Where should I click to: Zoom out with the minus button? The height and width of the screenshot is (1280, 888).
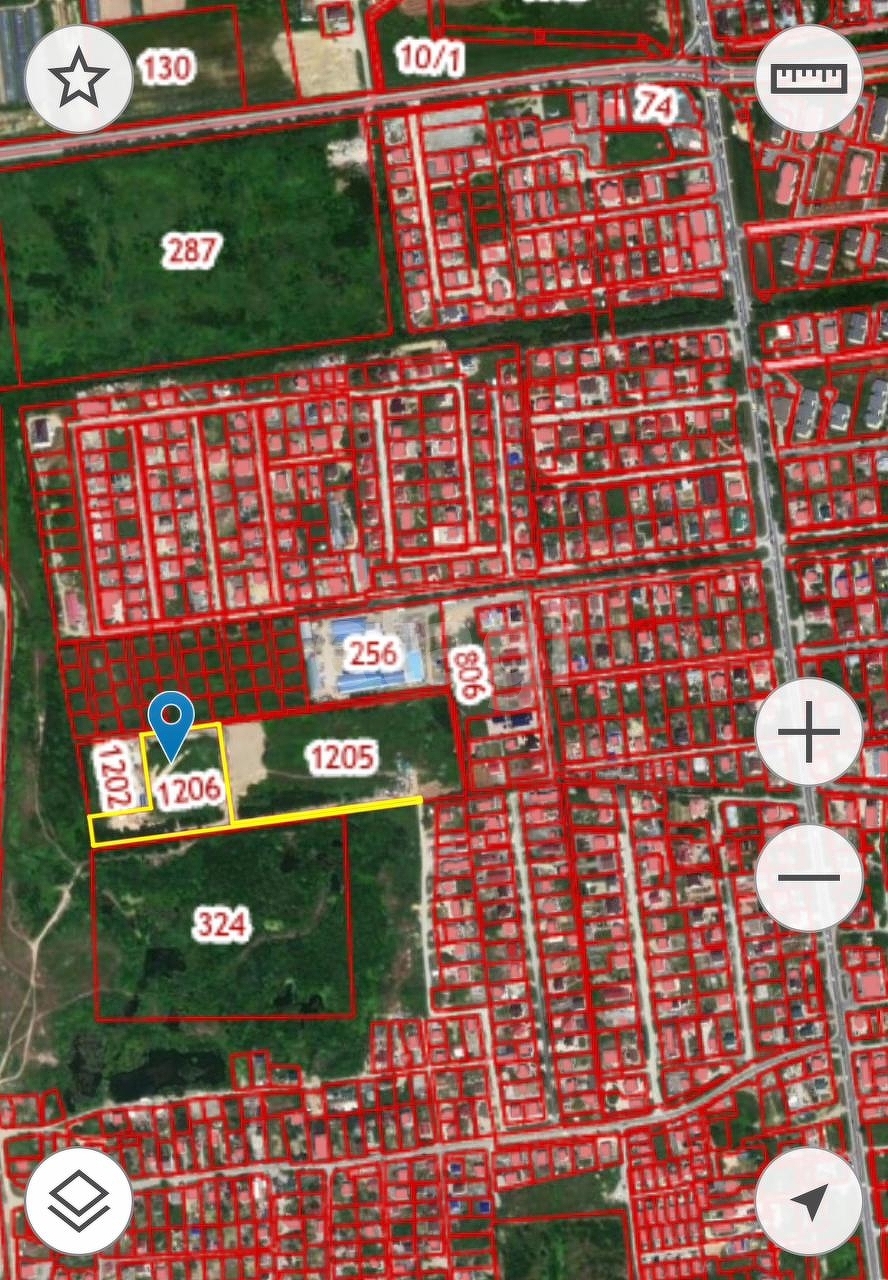click(x=808, y=878)
